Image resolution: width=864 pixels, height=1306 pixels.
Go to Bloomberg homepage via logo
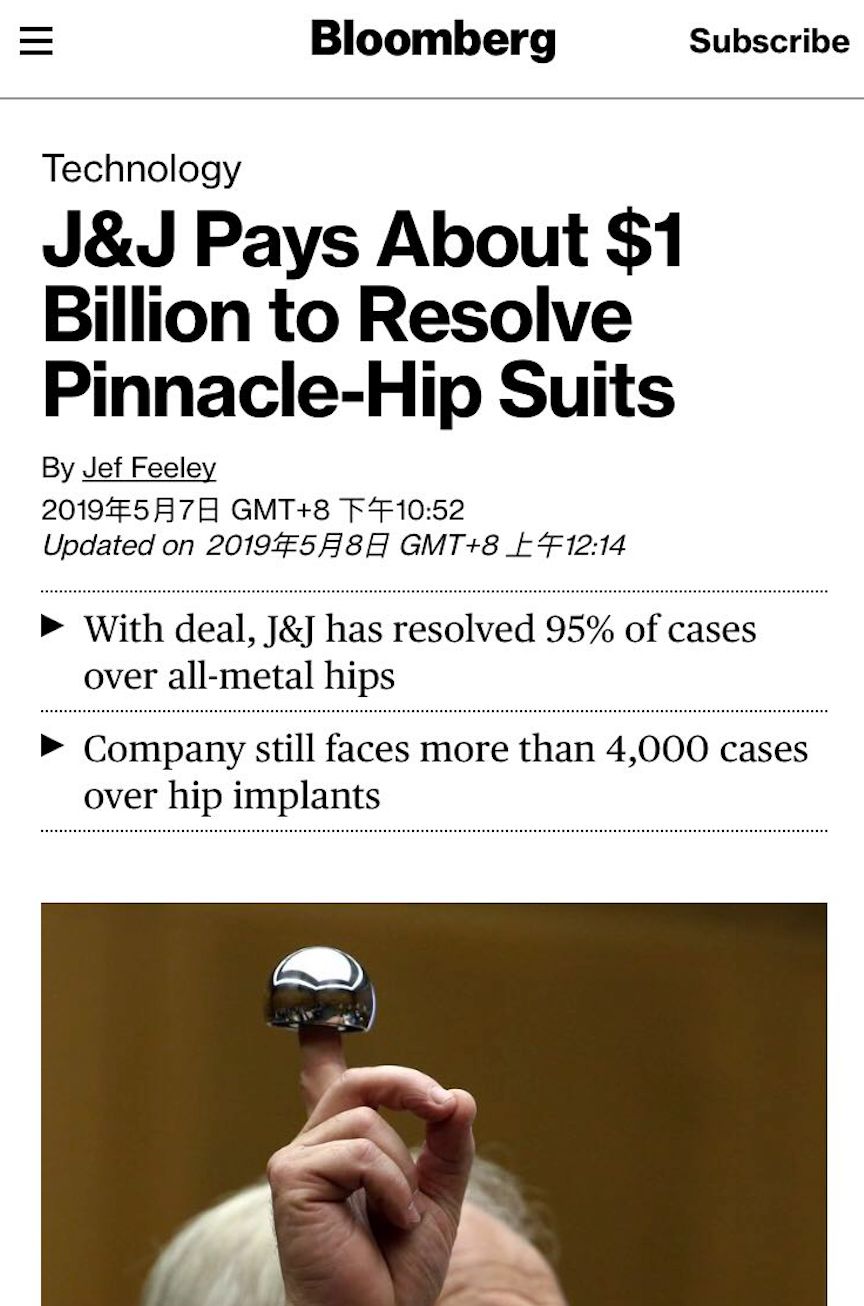432,40
